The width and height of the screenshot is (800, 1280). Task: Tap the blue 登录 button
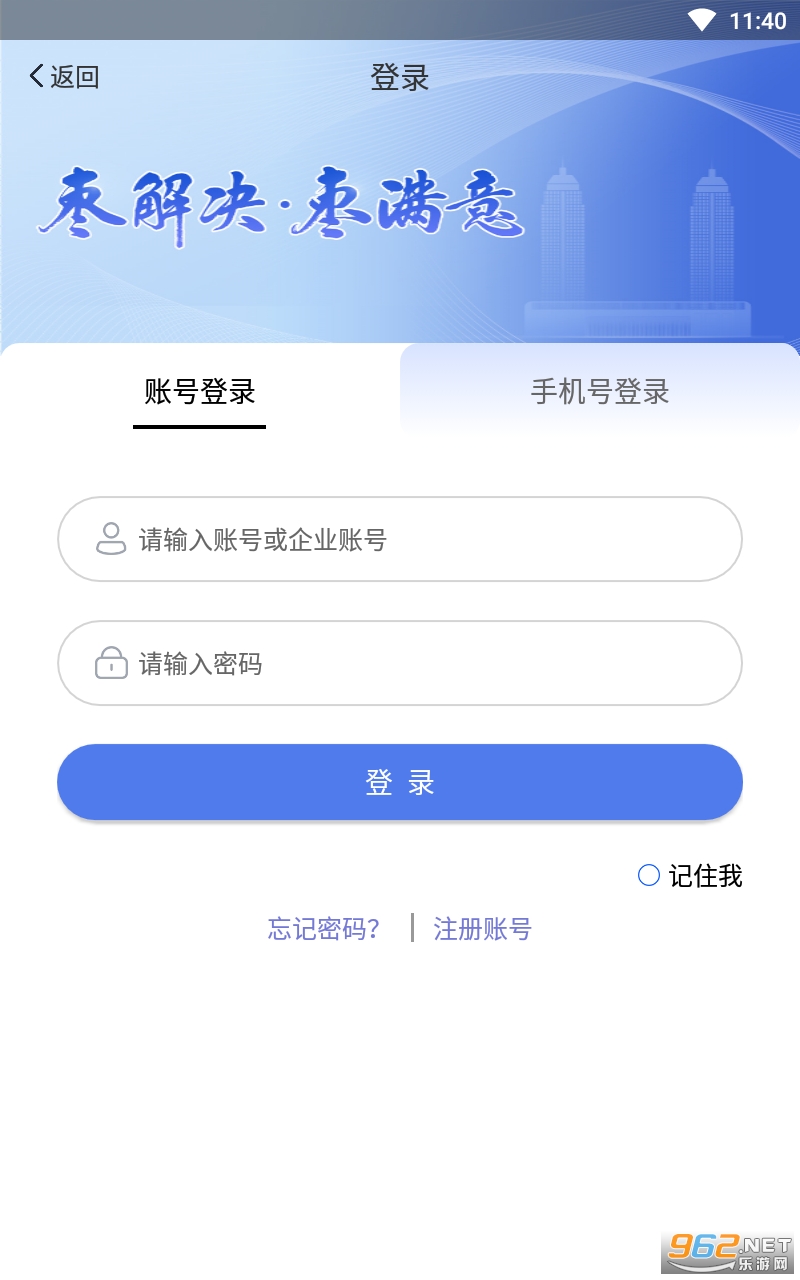pyautogui.click(x=400, y=782)
